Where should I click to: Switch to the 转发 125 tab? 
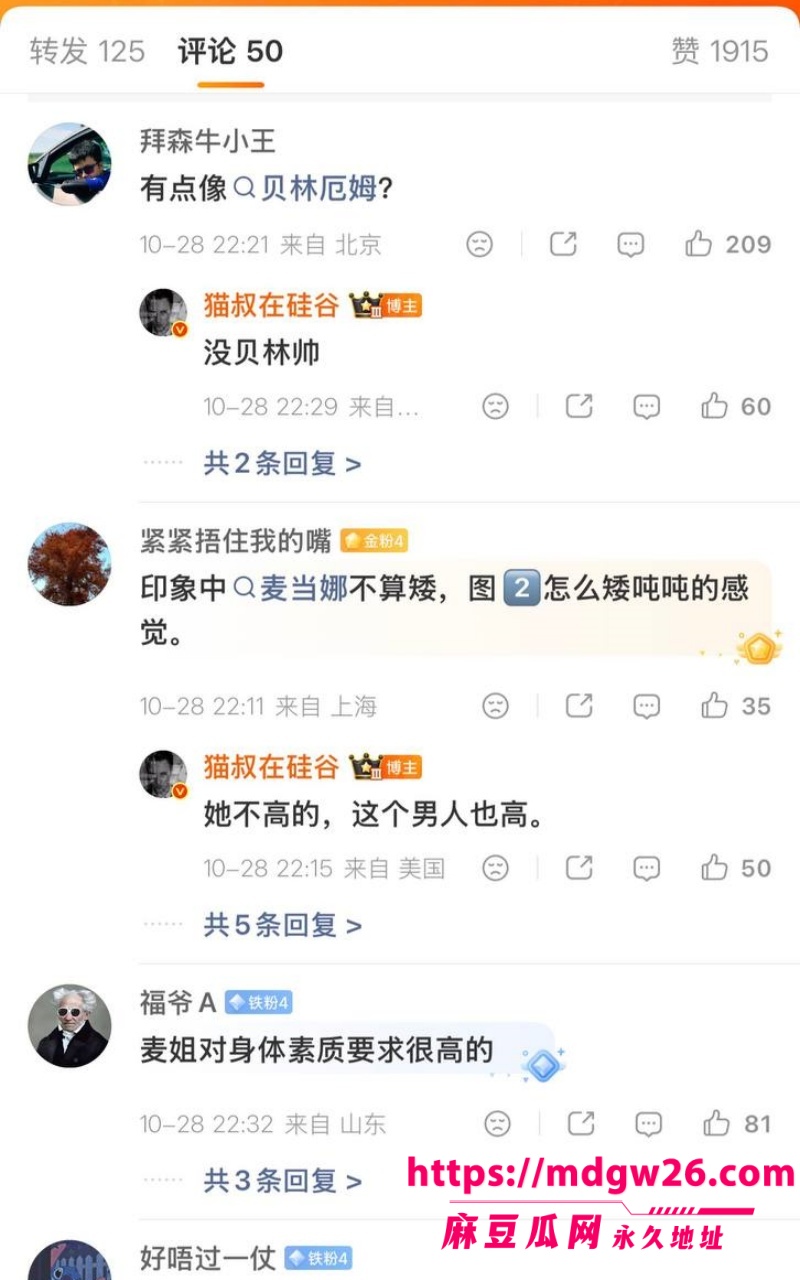87,51
